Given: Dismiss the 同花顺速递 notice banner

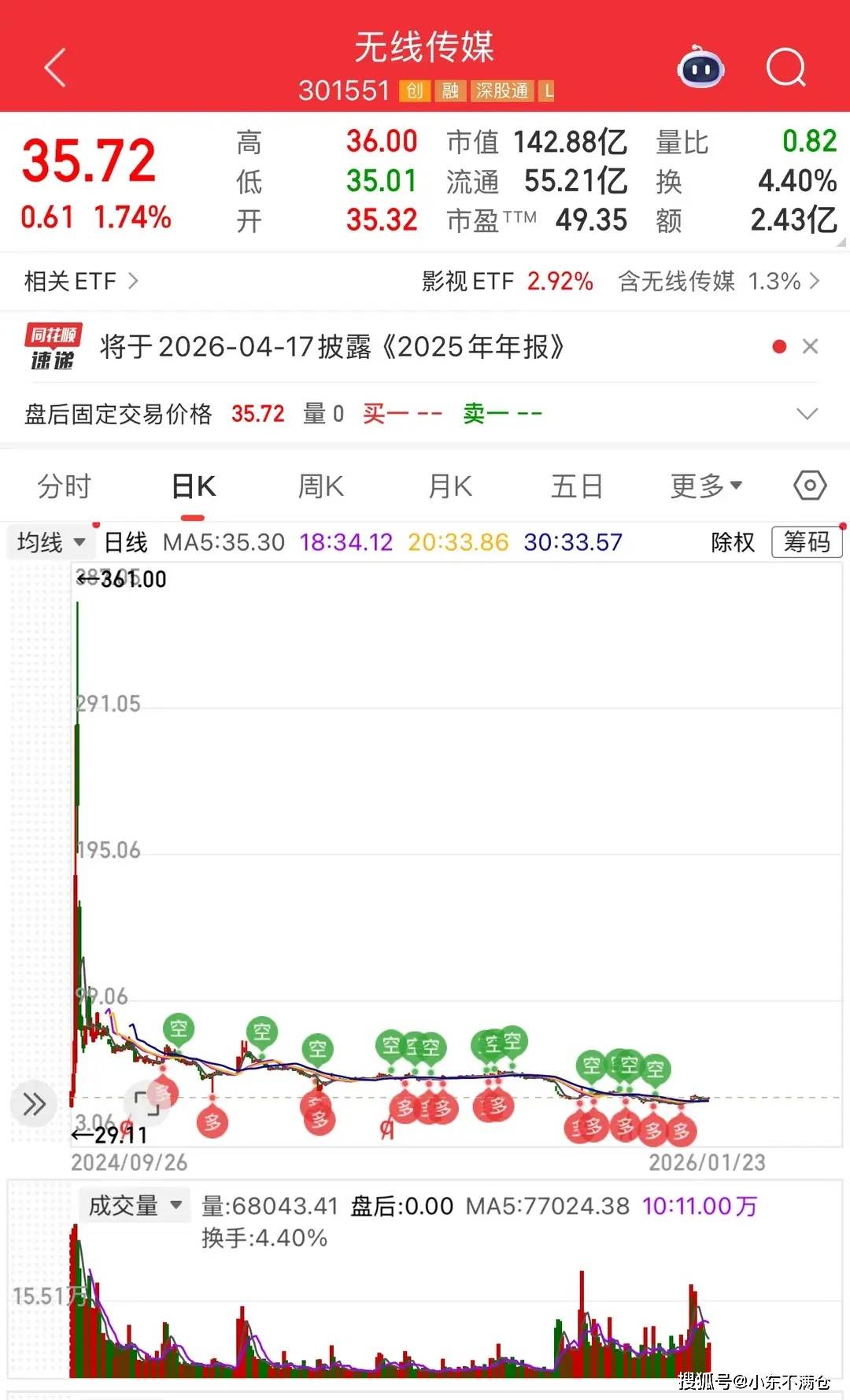Looking at the screenshot, I should 810,346.
